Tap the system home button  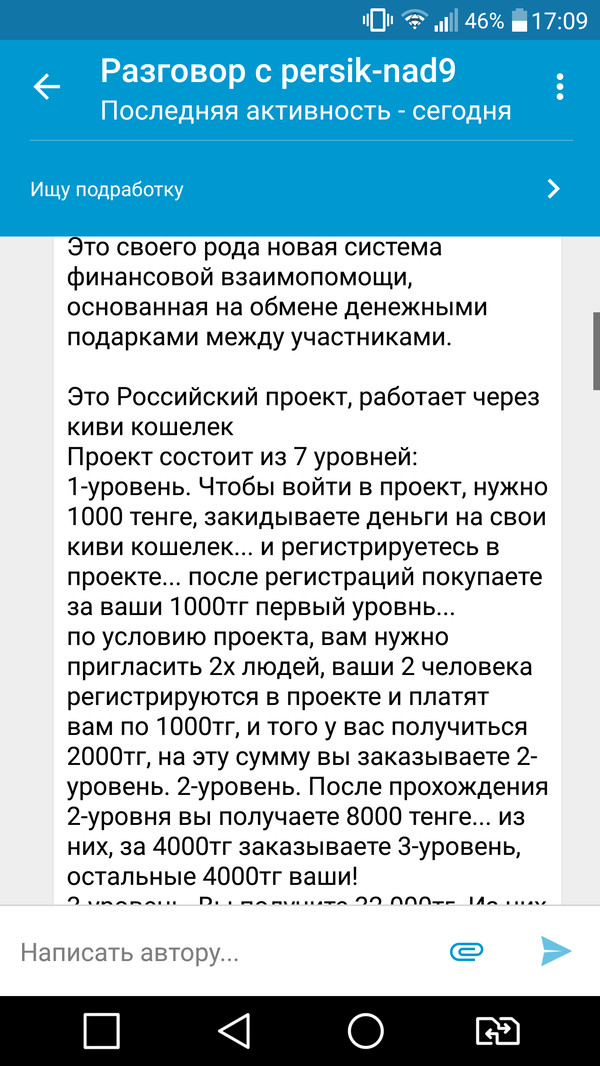(365, 1030)
